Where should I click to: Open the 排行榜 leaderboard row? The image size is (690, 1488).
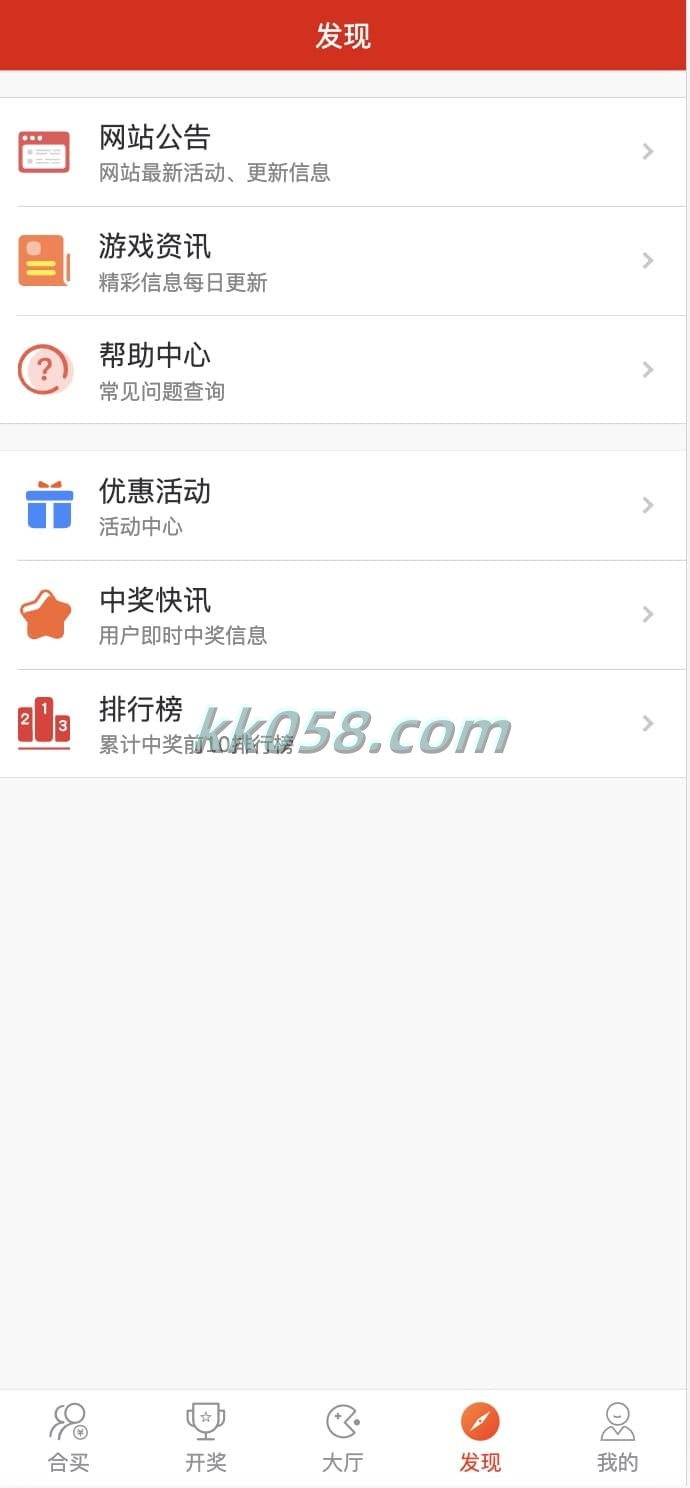pyautogui.click(x=343, y=724)
